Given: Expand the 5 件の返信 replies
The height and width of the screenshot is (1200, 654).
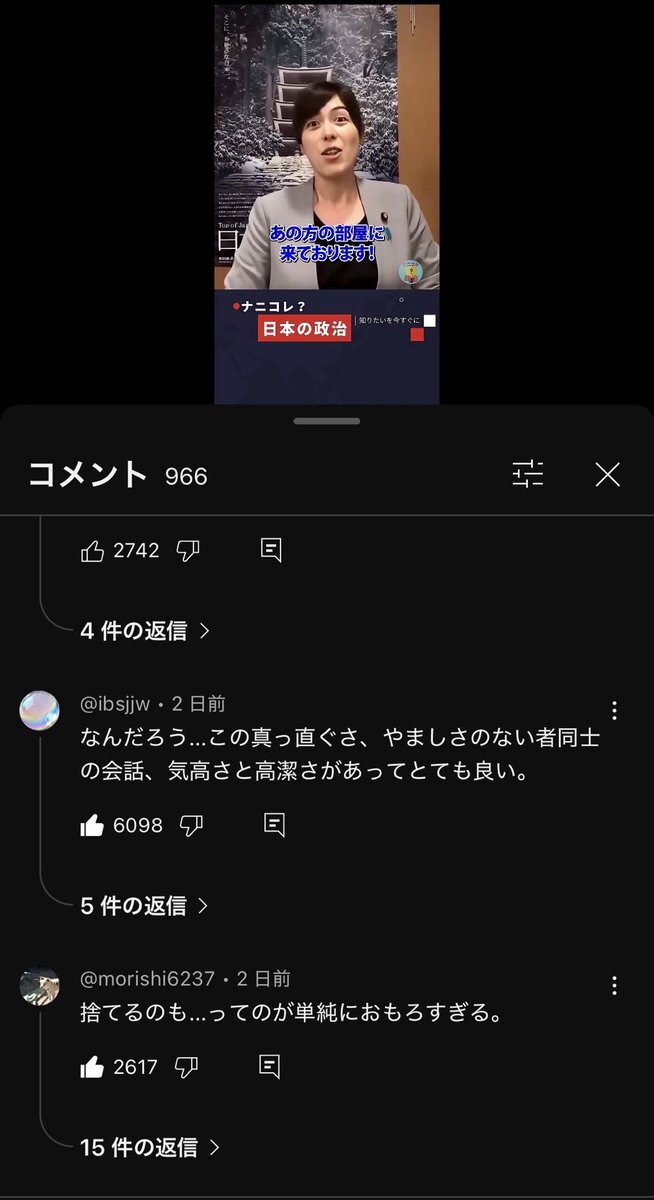Looking at the screenshot, I should point(145,906).
